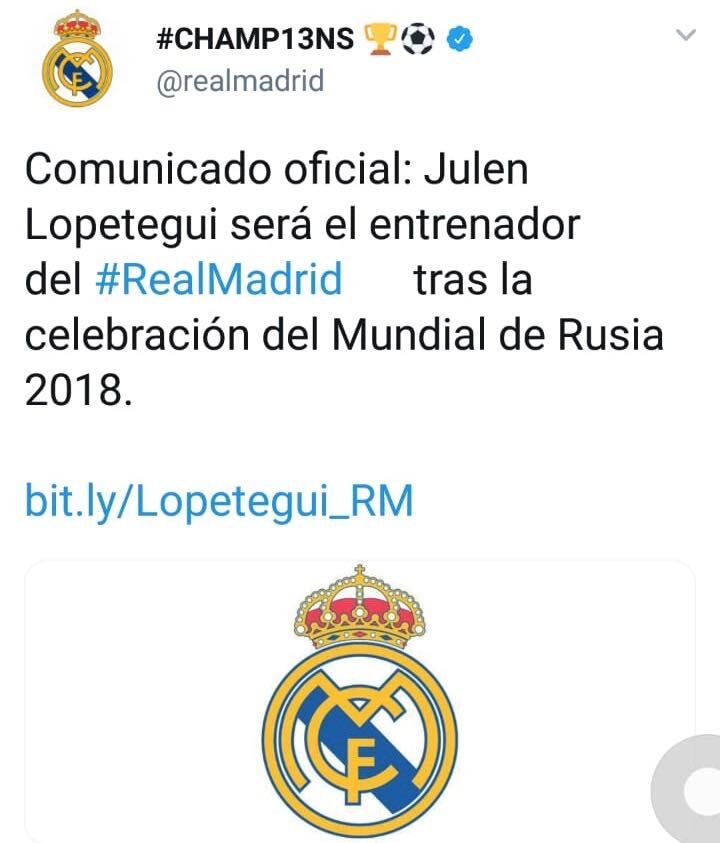Open the tweet options dropdown arrow

[x=685, y=35]
